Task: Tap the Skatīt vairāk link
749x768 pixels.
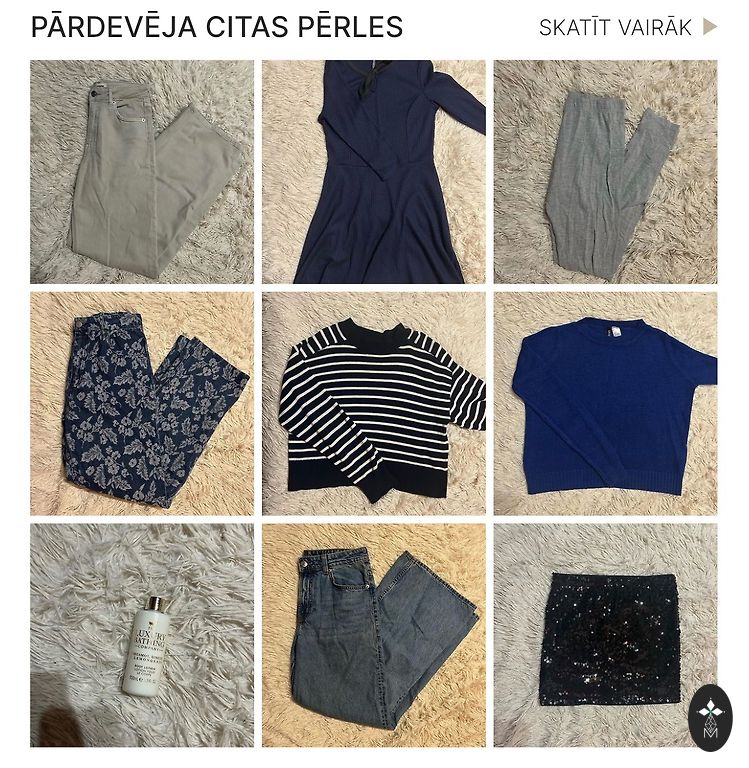Action: tap(627, 27)
